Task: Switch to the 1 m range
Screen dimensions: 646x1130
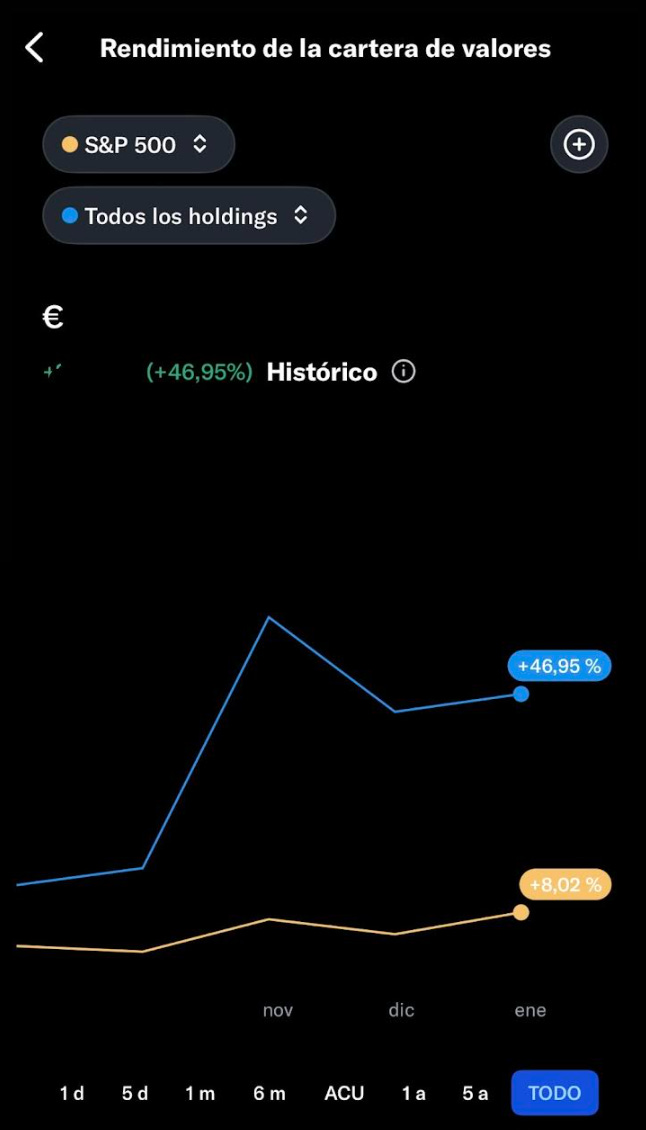Action: (x=200, y=1093)
